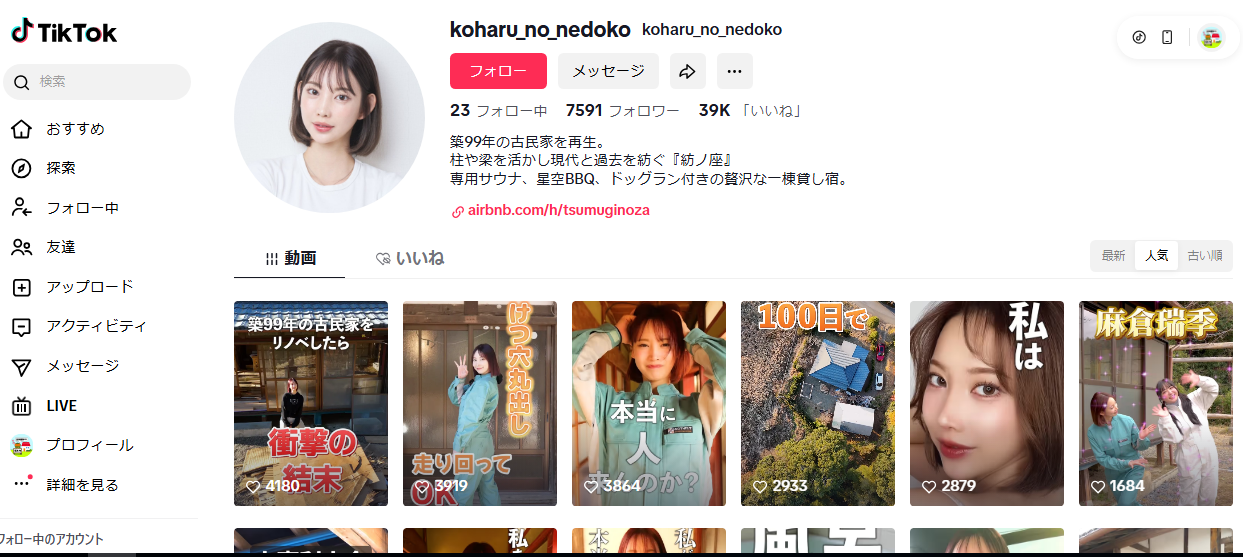Open LIVE in the sidebar
Viewport: 1243px width, 557px height.
coord(61,406)
